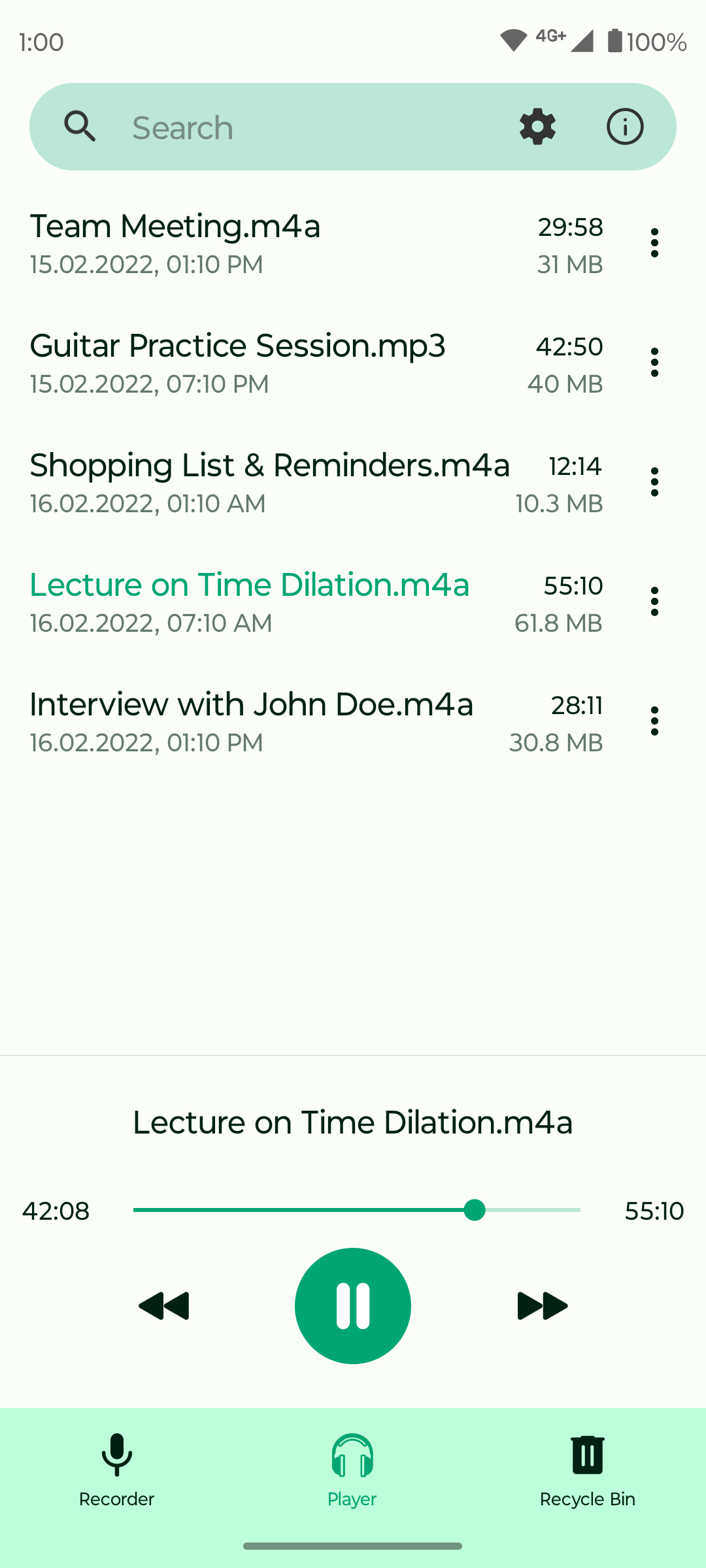Pause the current playback
Viewport: 706px width, 1568px height.
pyautogui.click(x=353, y=1306)
